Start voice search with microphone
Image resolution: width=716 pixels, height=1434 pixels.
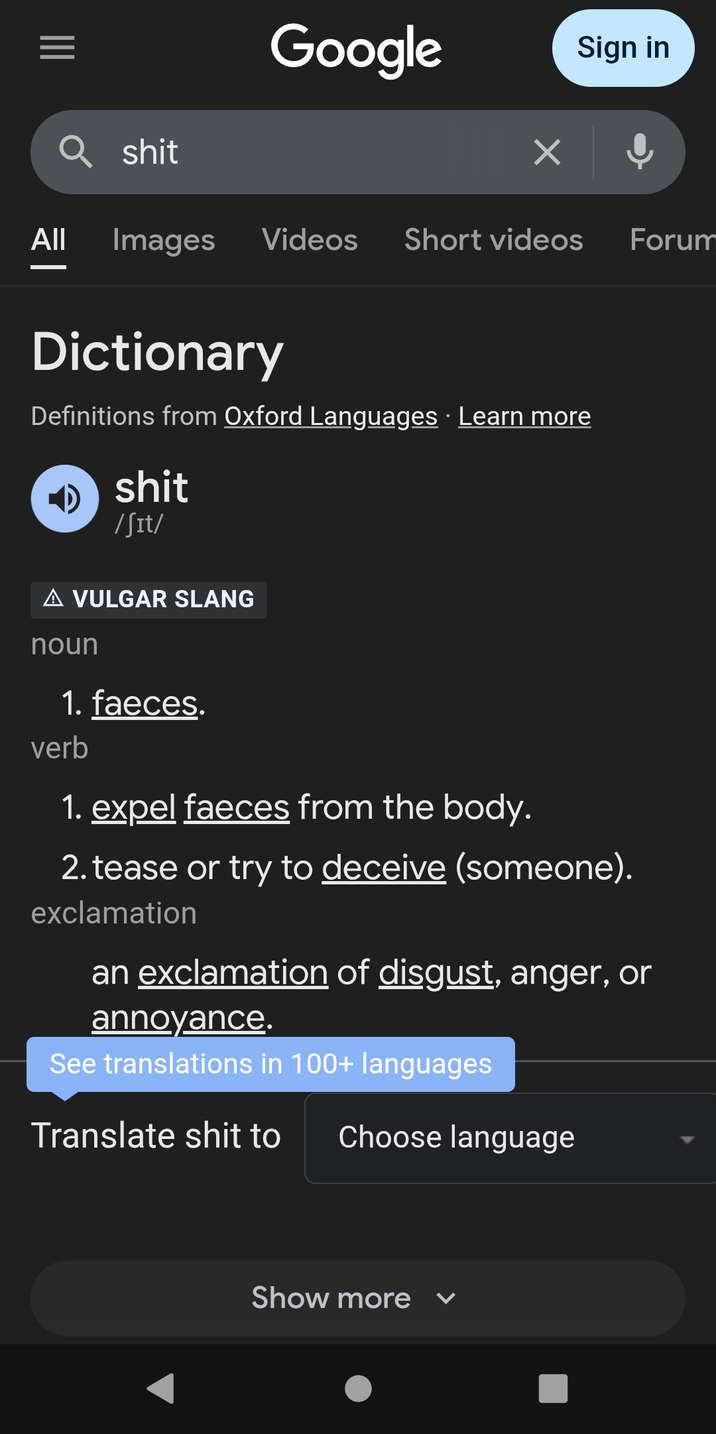tap(639, 152)
